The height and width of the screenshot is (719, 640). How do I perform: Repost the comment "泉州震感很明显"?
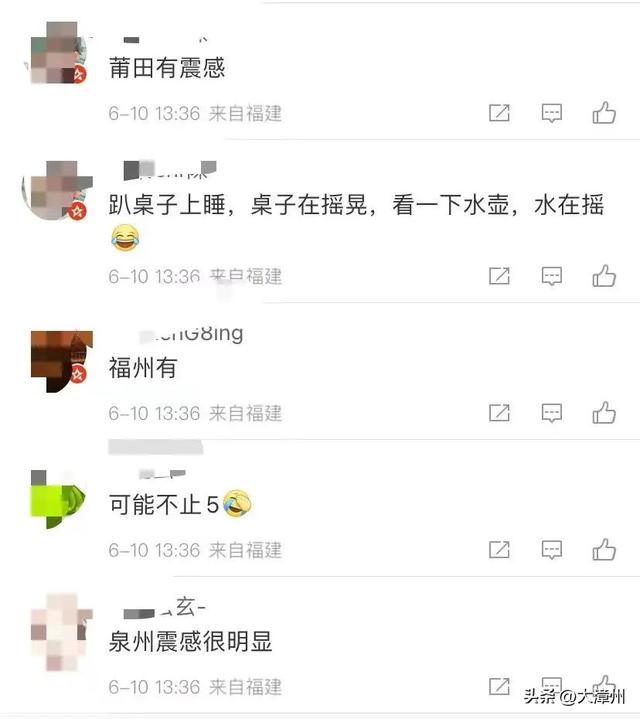tap(499, 686)
